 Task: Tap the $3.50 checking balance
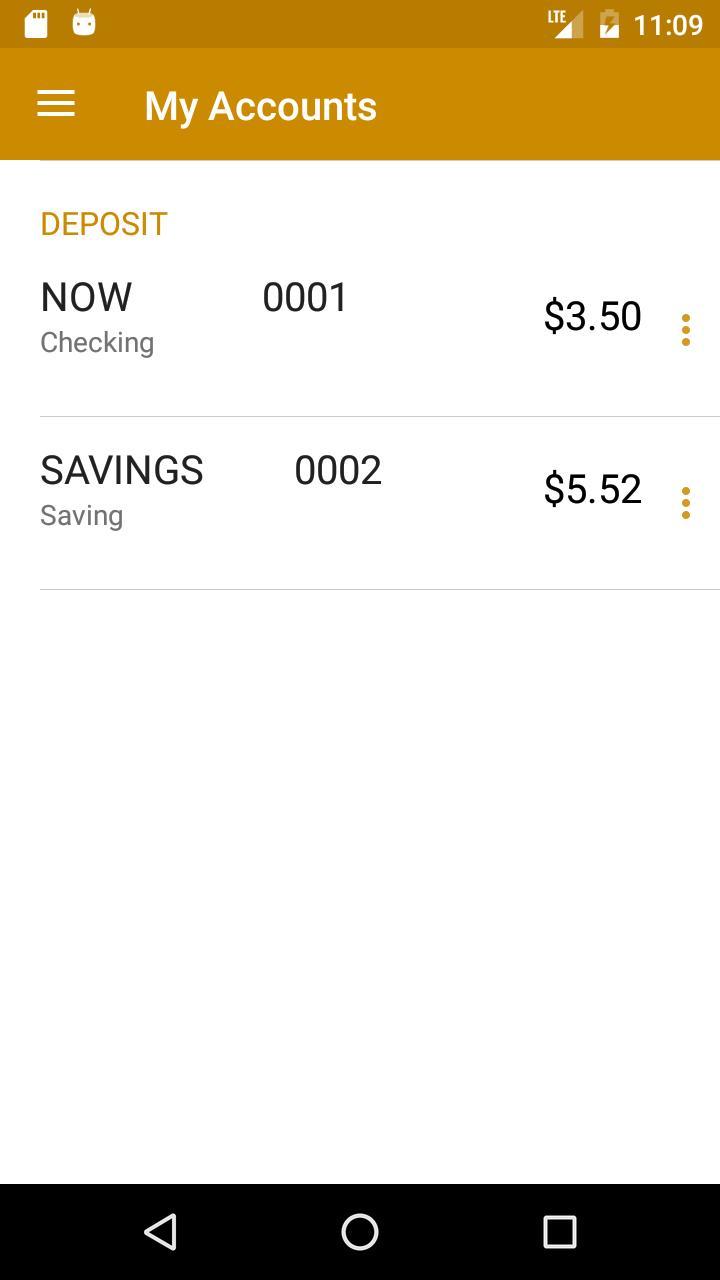[x=592, y=315]
